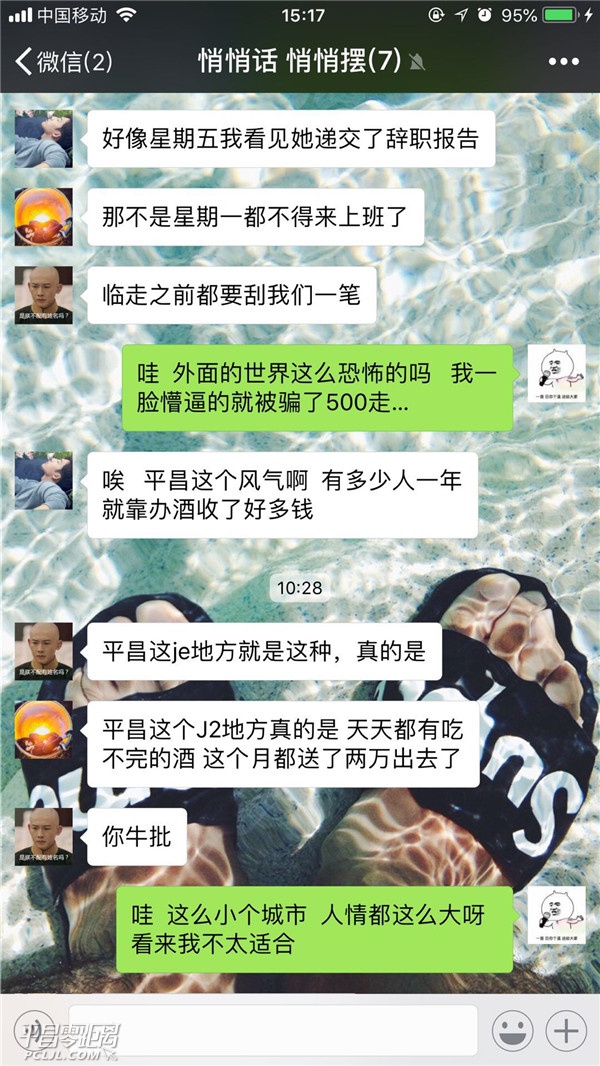Open avatar of sender of resignation message
Viewport: 600px width, 1066px height.
coord(43,139)
